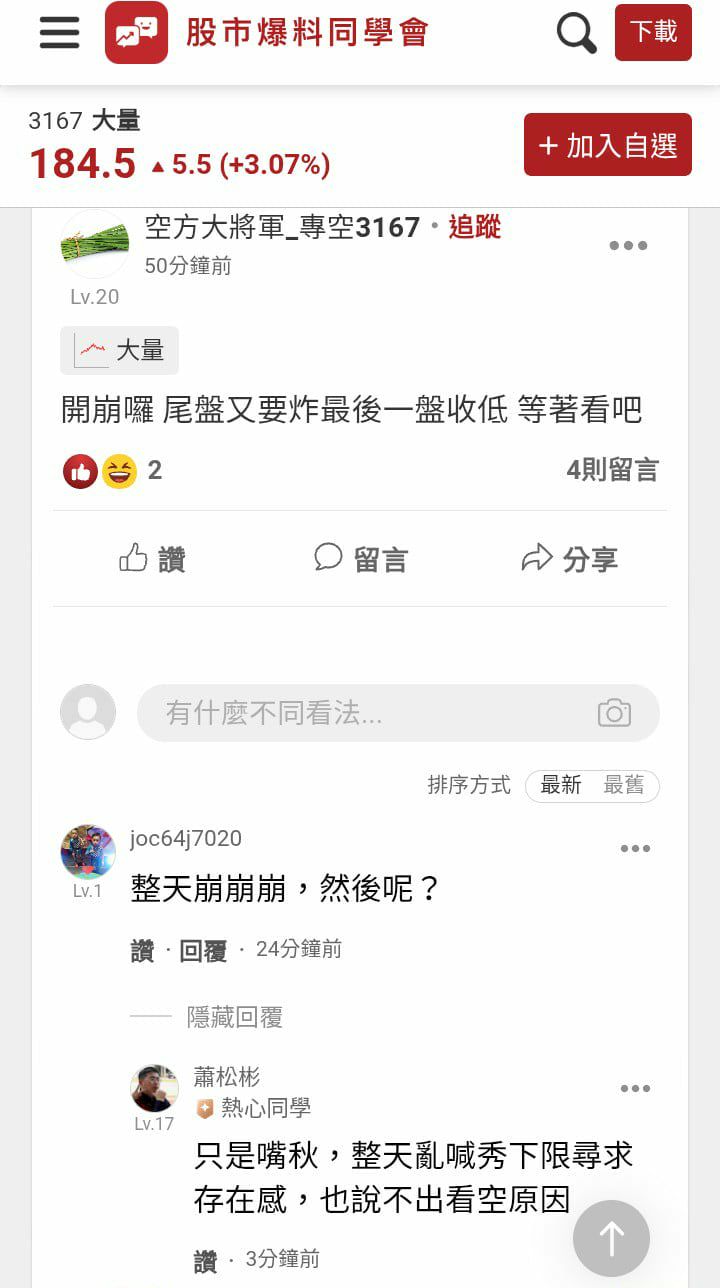Follow 空方大將軍_專空3167 with 追蹤
Screen dimensions: 720x1288
[x=475, y=227]
